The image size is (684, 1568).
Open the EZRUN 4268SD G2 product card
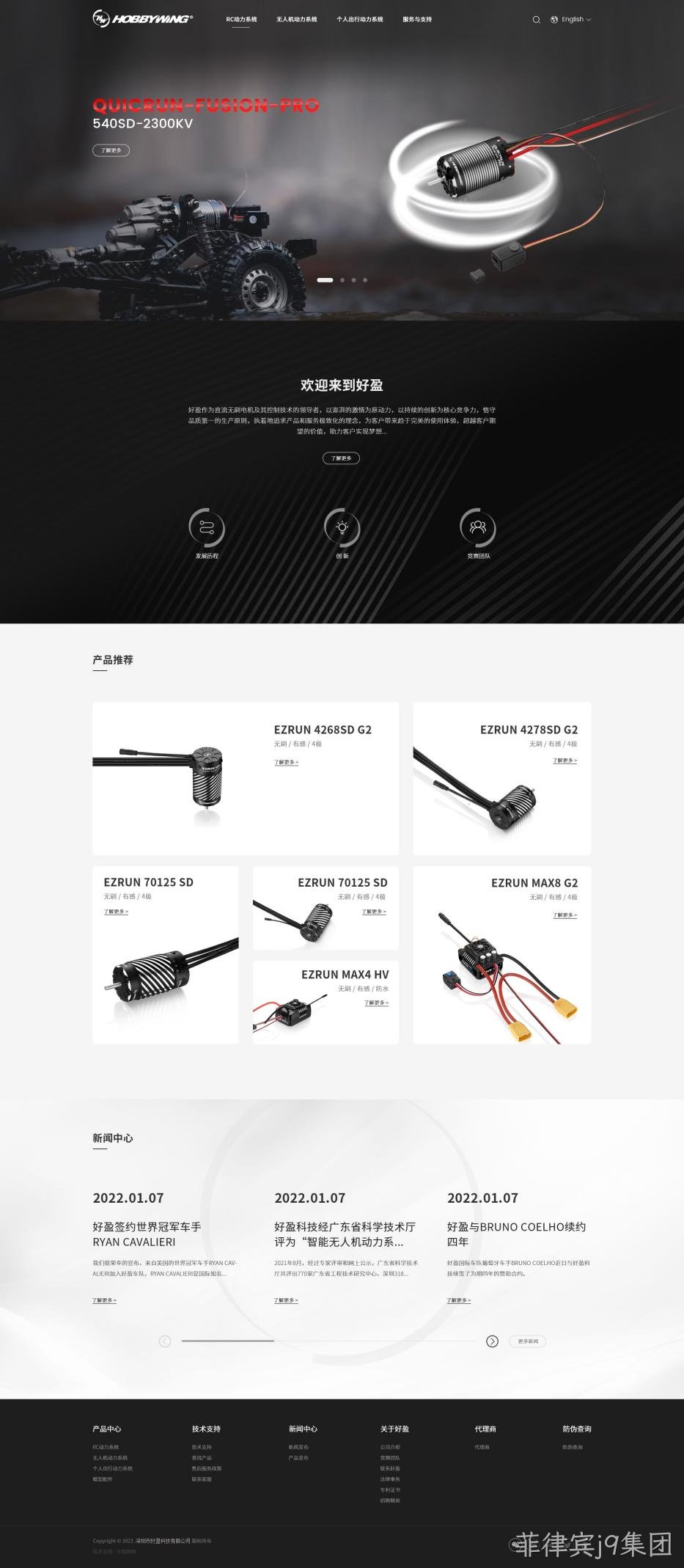[x=246, y=778]
